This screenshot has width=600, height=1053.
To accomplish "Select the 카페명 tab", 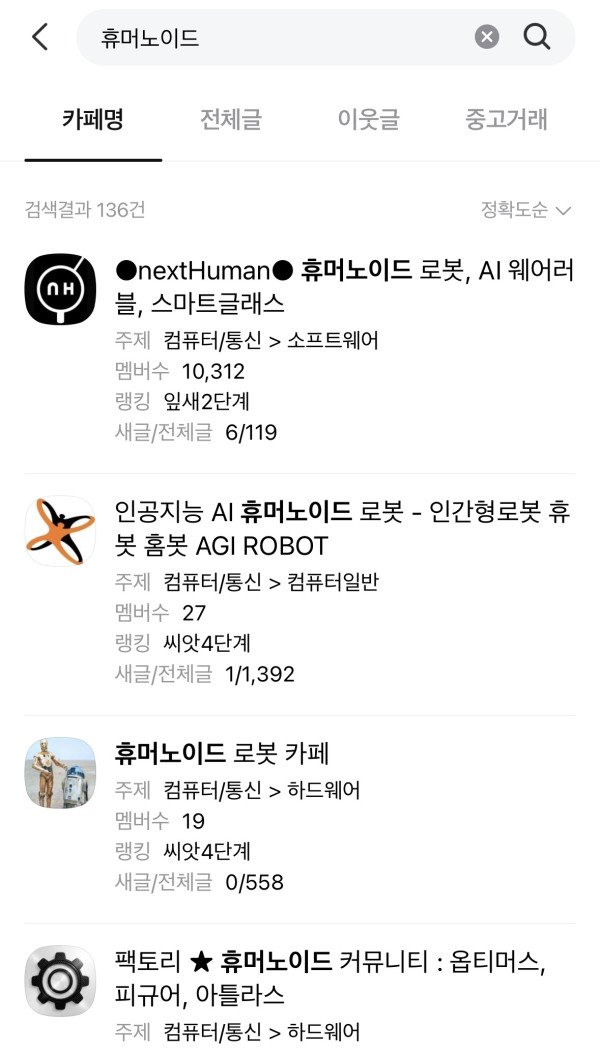I will click(x=93, y=121).
